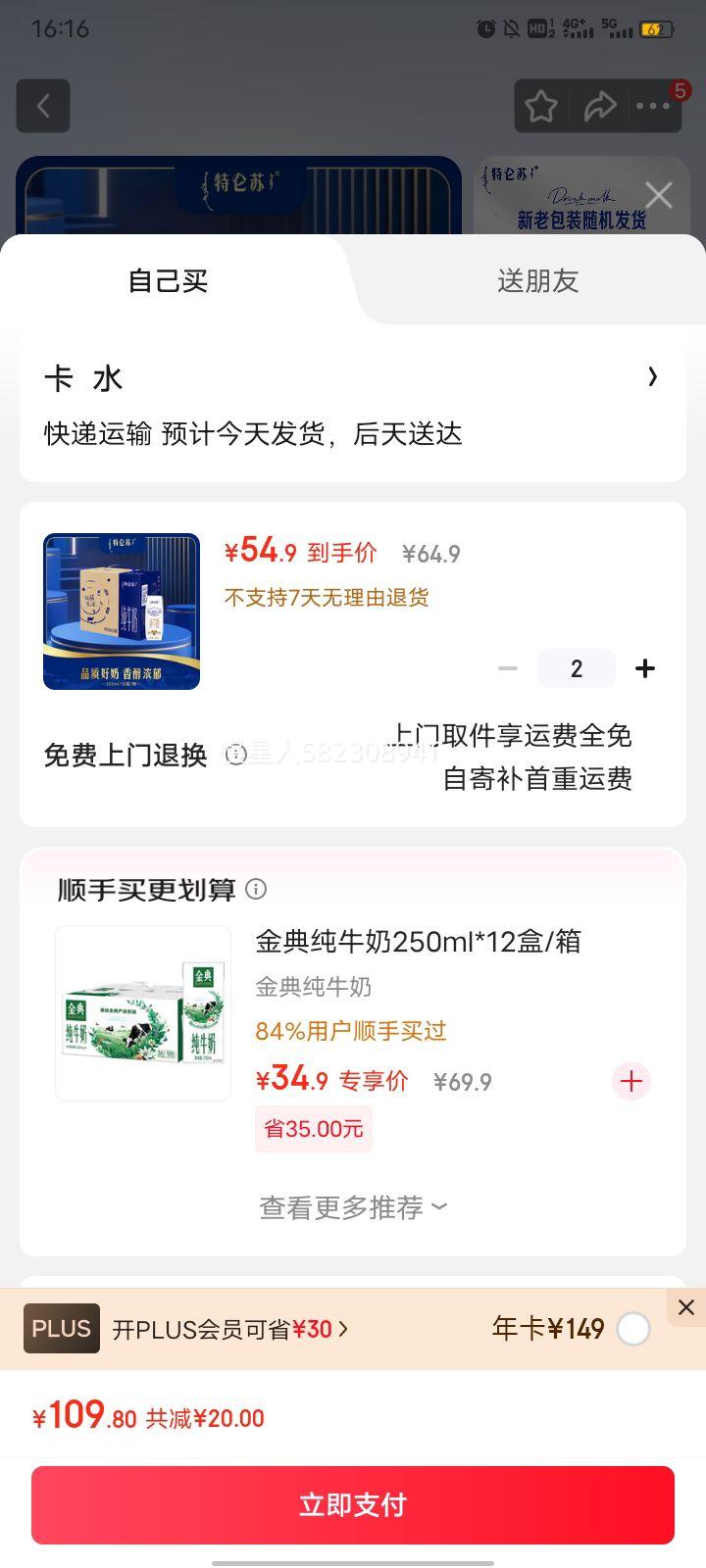
Task: Open the three-dot overflow menu
Action: 653,106
